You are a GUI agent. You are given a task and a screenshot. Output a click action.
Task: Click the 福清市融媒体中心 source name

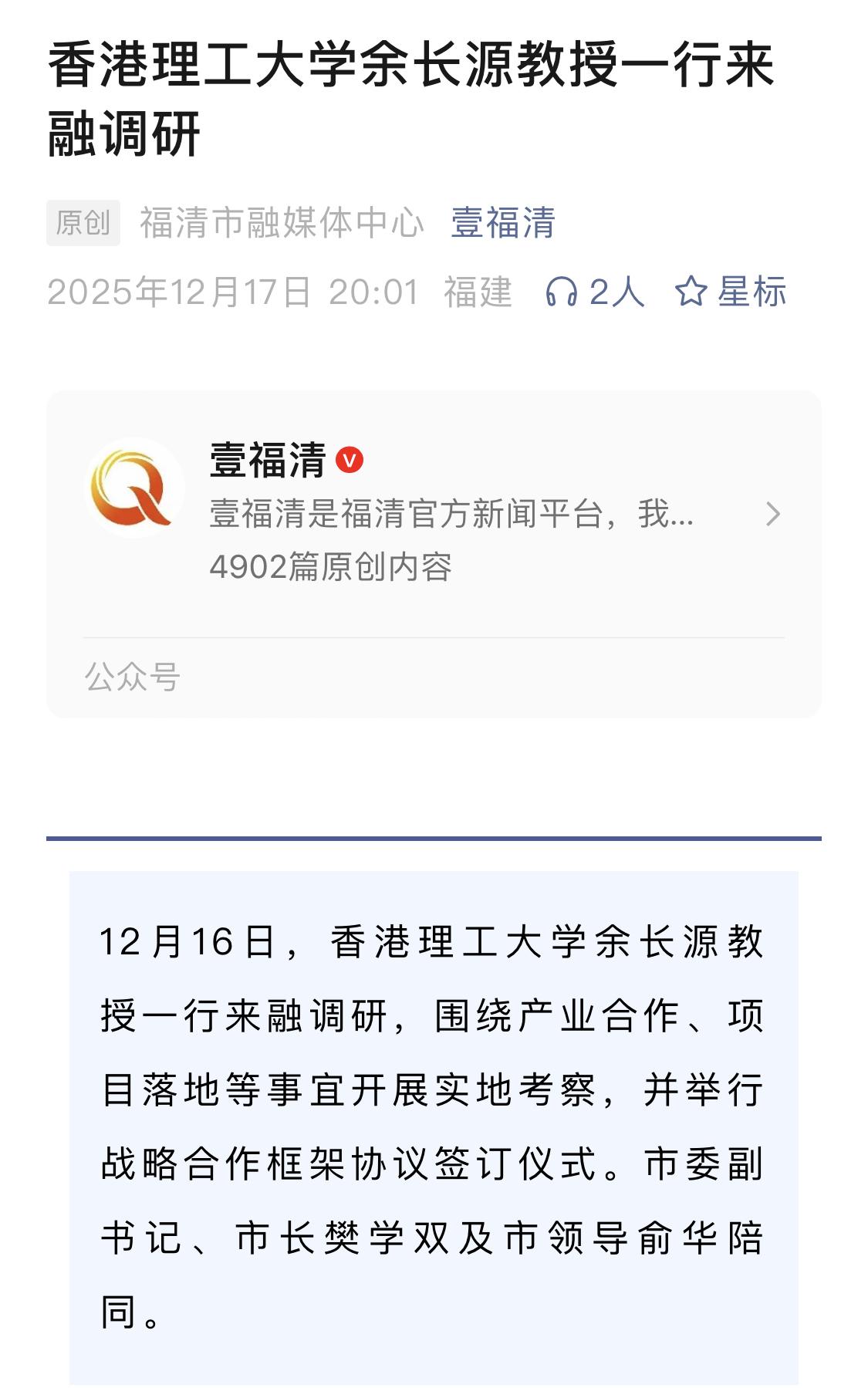[282, 224]
